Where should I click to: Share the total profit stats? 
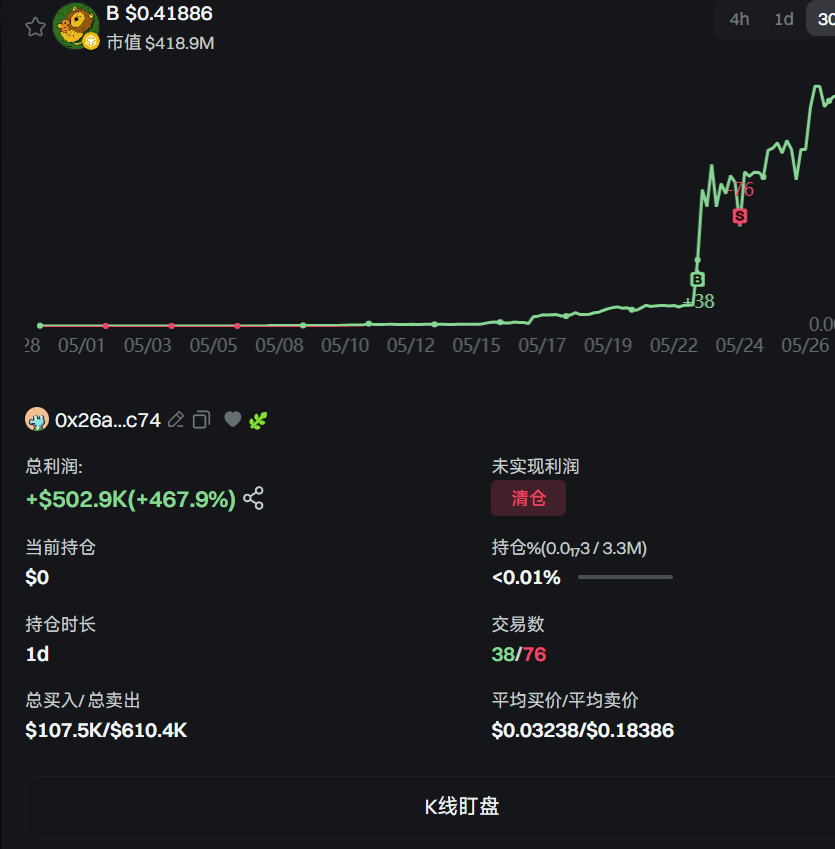pyautogui.click(x=254, y=498)
